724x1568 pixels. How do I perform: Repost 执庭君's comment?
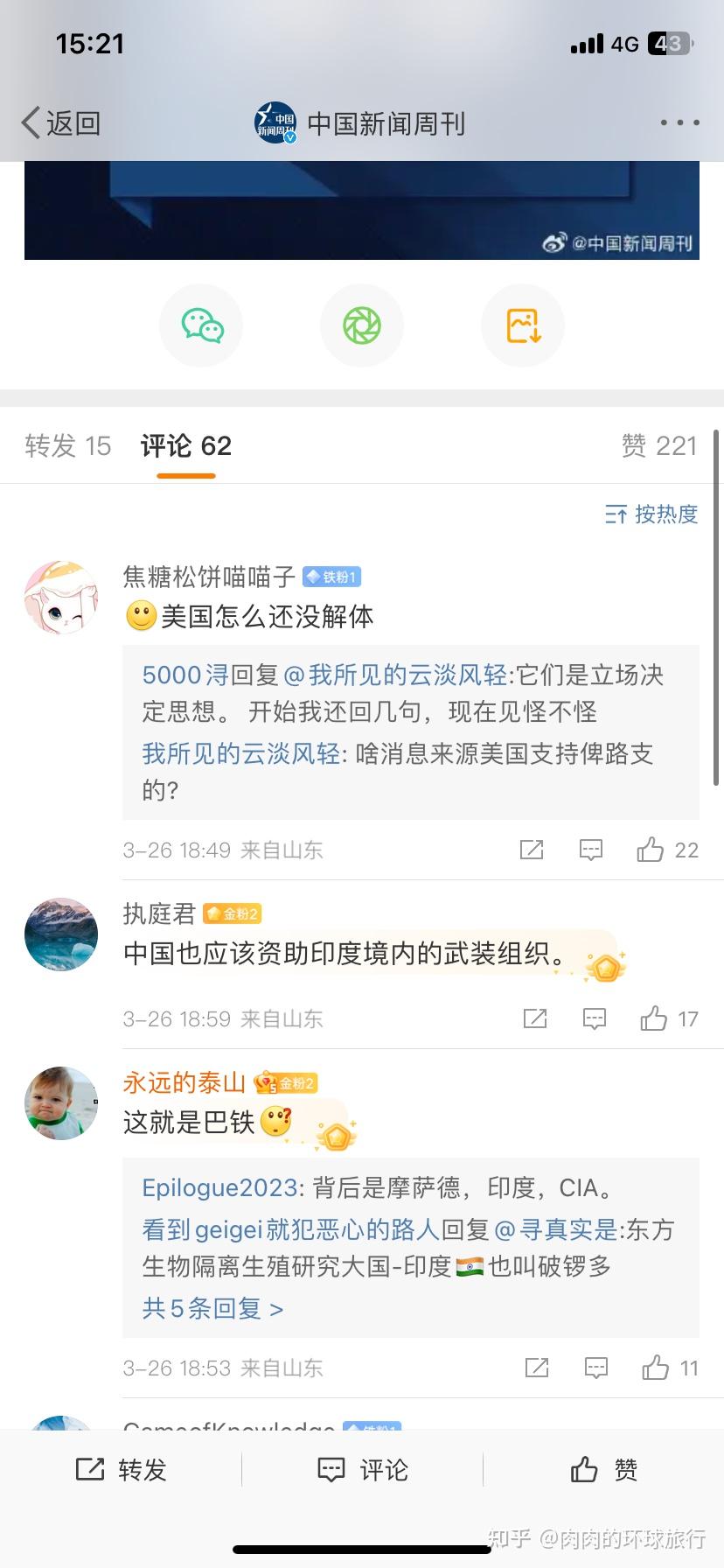click(534, 1018)
